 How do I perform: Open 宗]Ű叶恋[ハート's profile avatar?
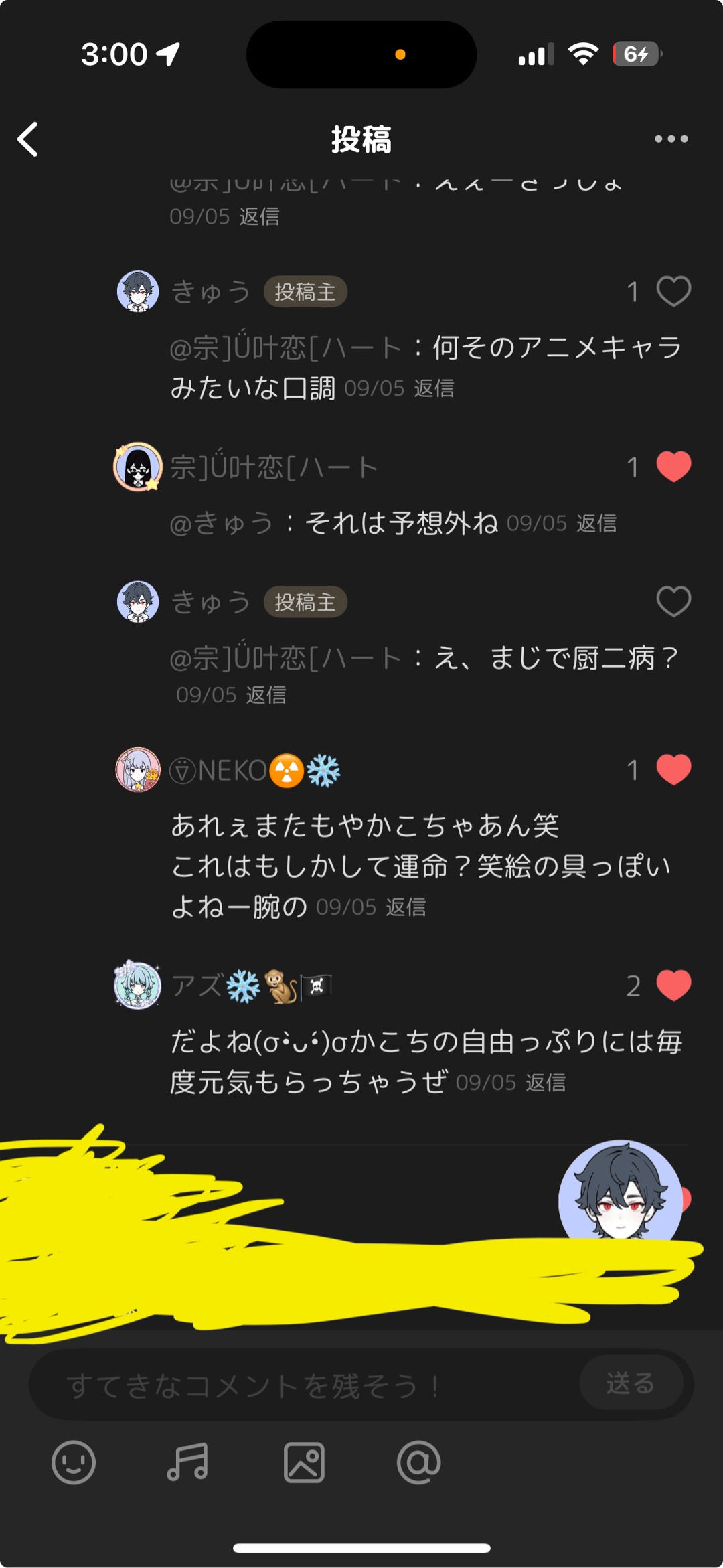138,467
